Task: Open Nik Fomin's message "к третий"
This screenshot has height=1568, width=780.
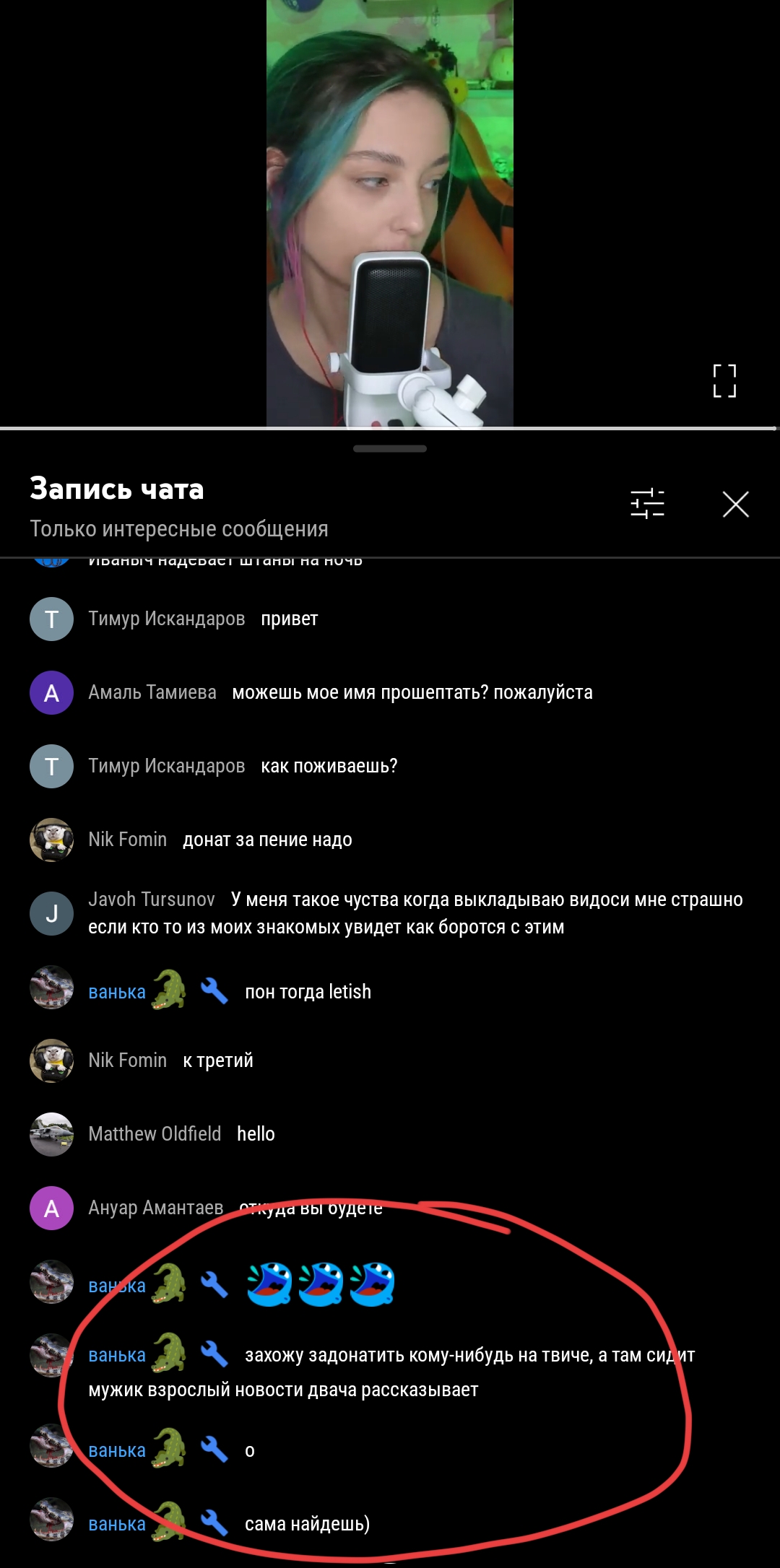Action: (218, 1061)
